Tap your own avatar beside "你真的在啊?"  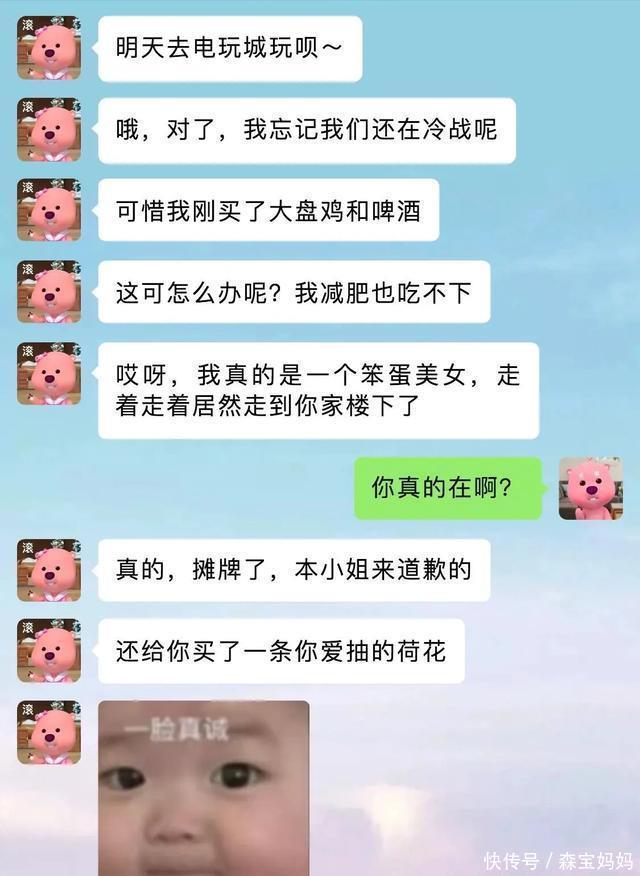[x=590, y=489]
